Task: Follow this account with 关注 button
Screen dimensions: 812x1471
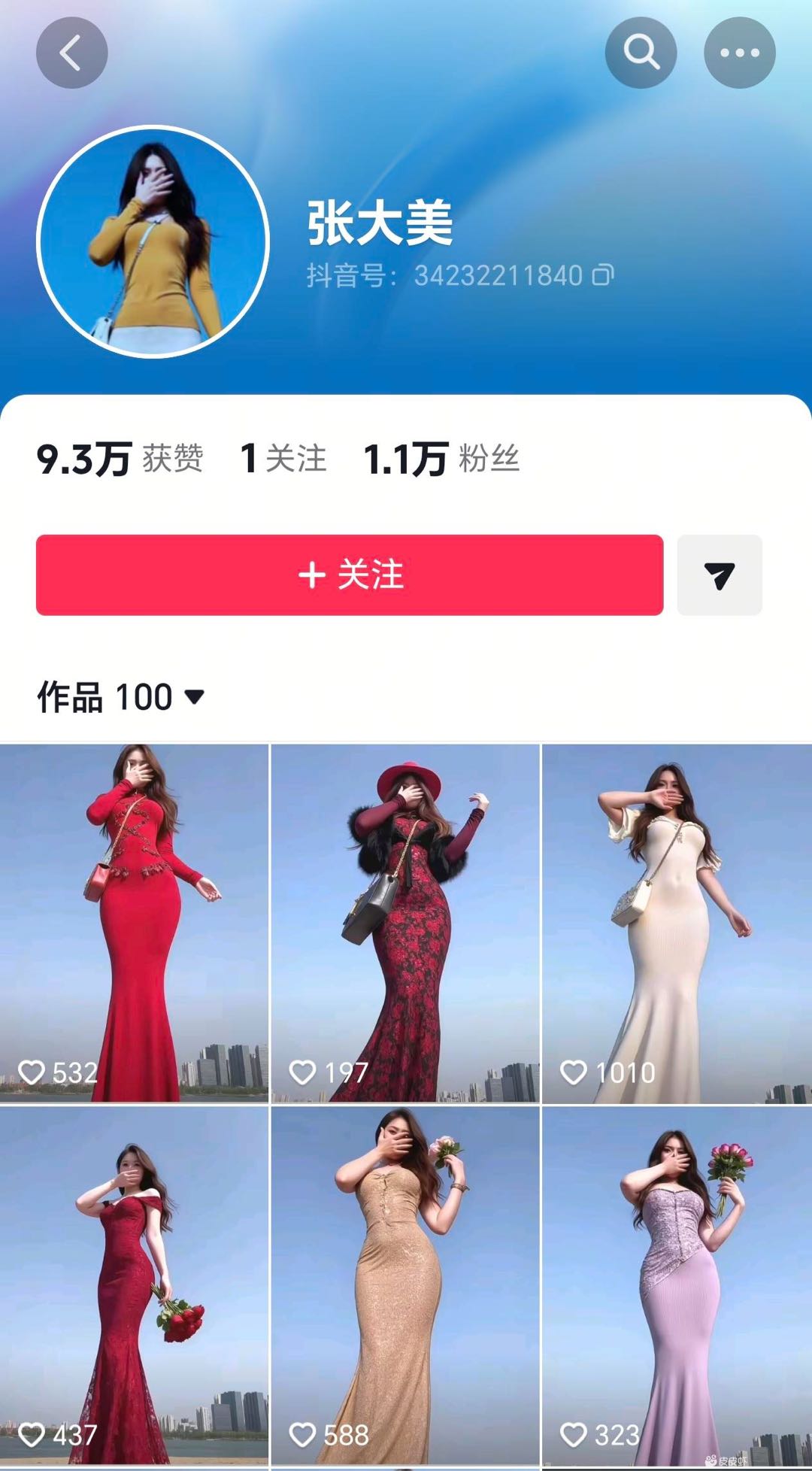Action: click(350, 575)
